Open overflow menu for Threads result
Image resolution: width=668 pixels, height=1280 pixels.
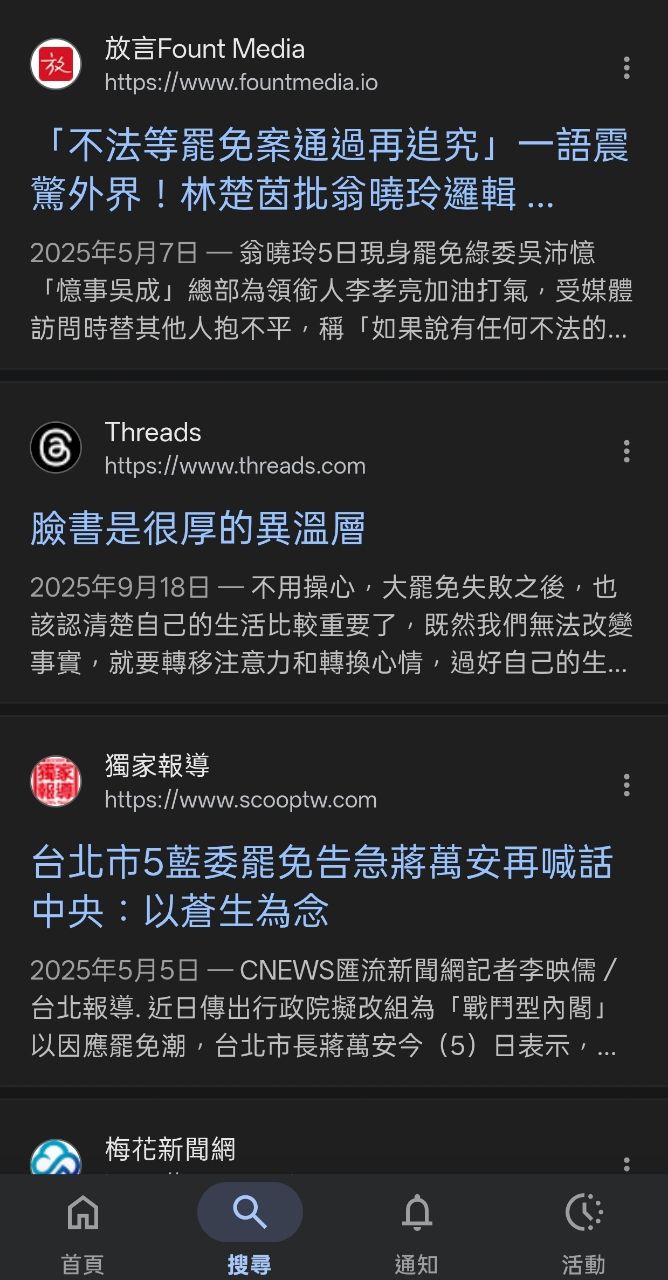click(626, 451)
